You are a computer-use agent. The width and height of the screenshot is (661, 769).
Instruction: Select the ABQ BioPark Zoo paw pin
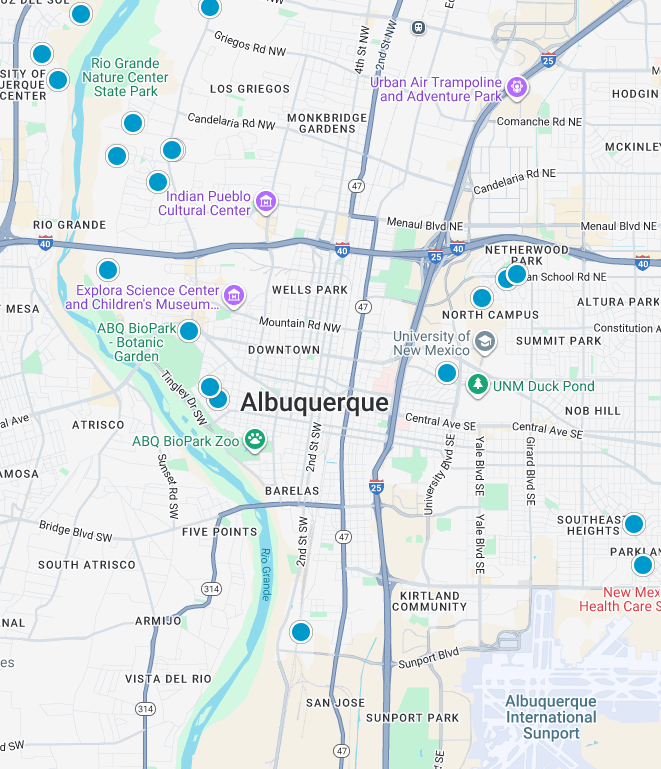pos(256,439)
